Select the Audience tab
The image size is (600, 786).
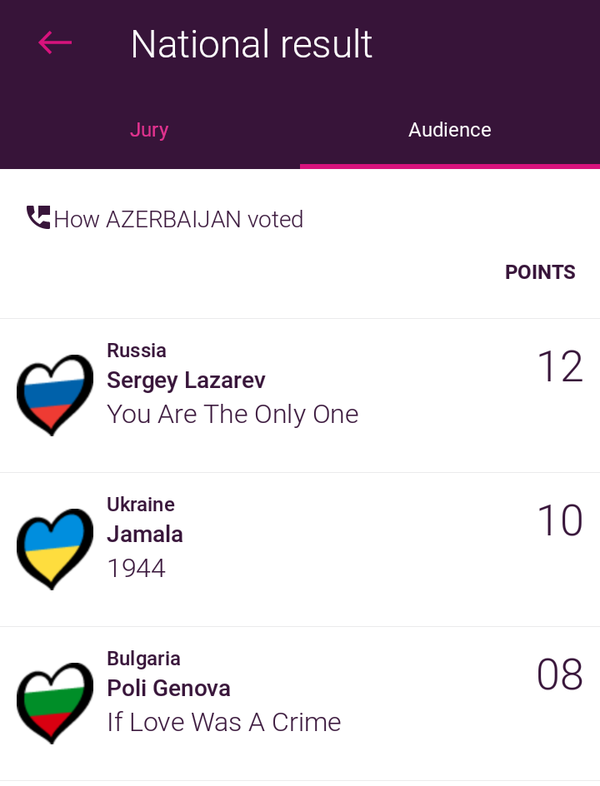(x=450, y=130)
